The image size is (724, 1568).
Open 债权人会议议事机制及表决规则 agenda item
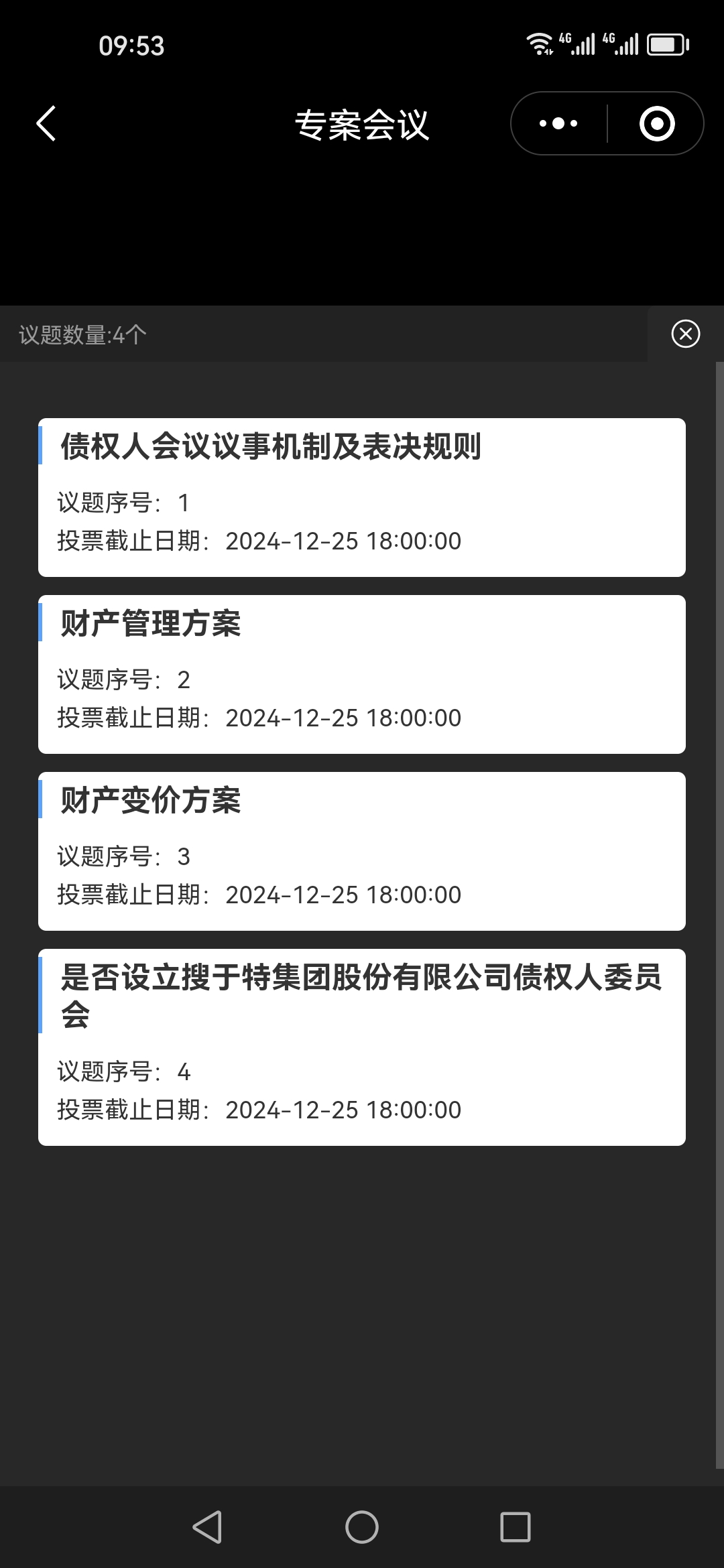[x=362, y=497]
